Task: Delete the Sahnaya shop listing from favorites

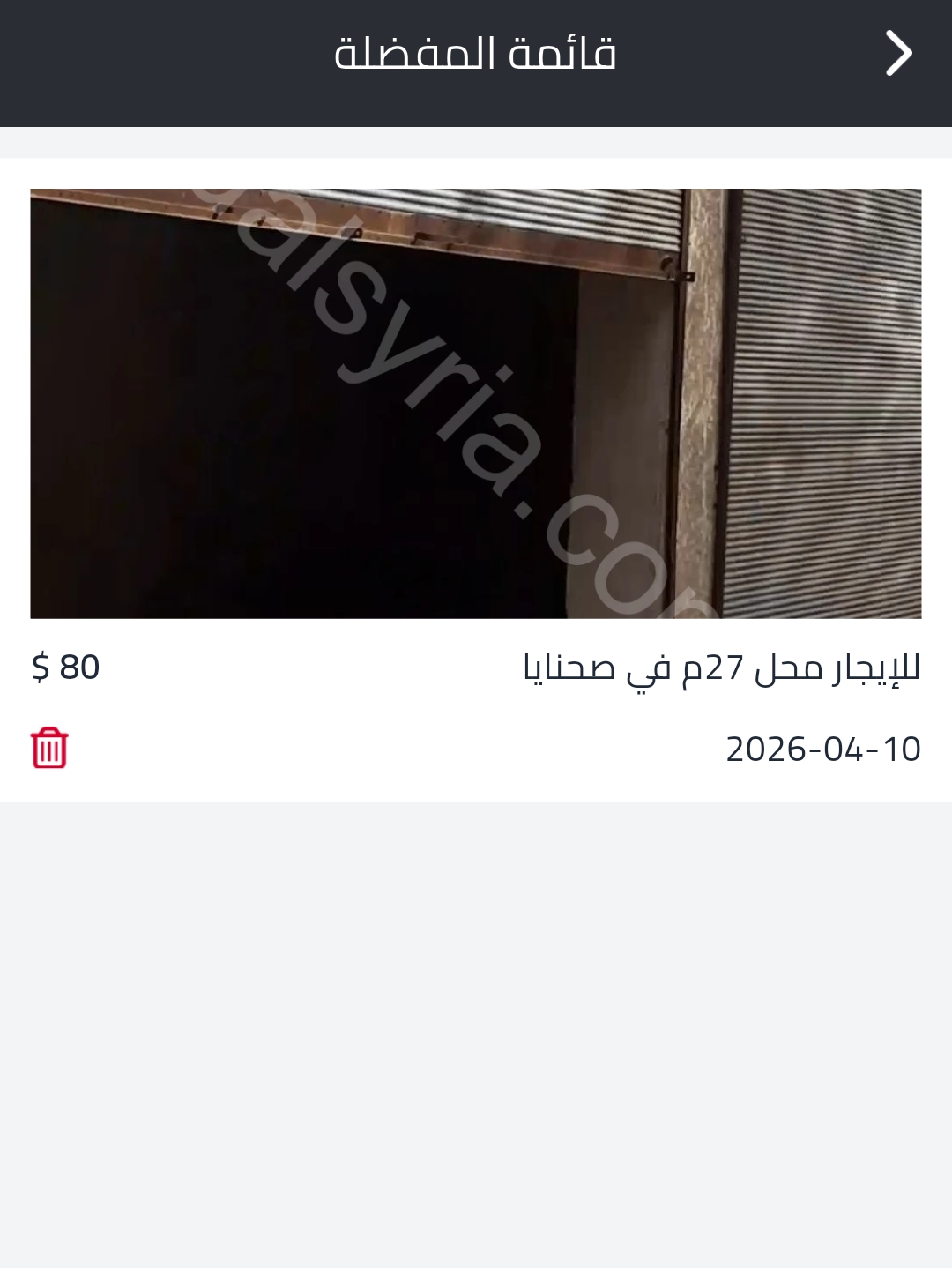Action: coord(49,748)
